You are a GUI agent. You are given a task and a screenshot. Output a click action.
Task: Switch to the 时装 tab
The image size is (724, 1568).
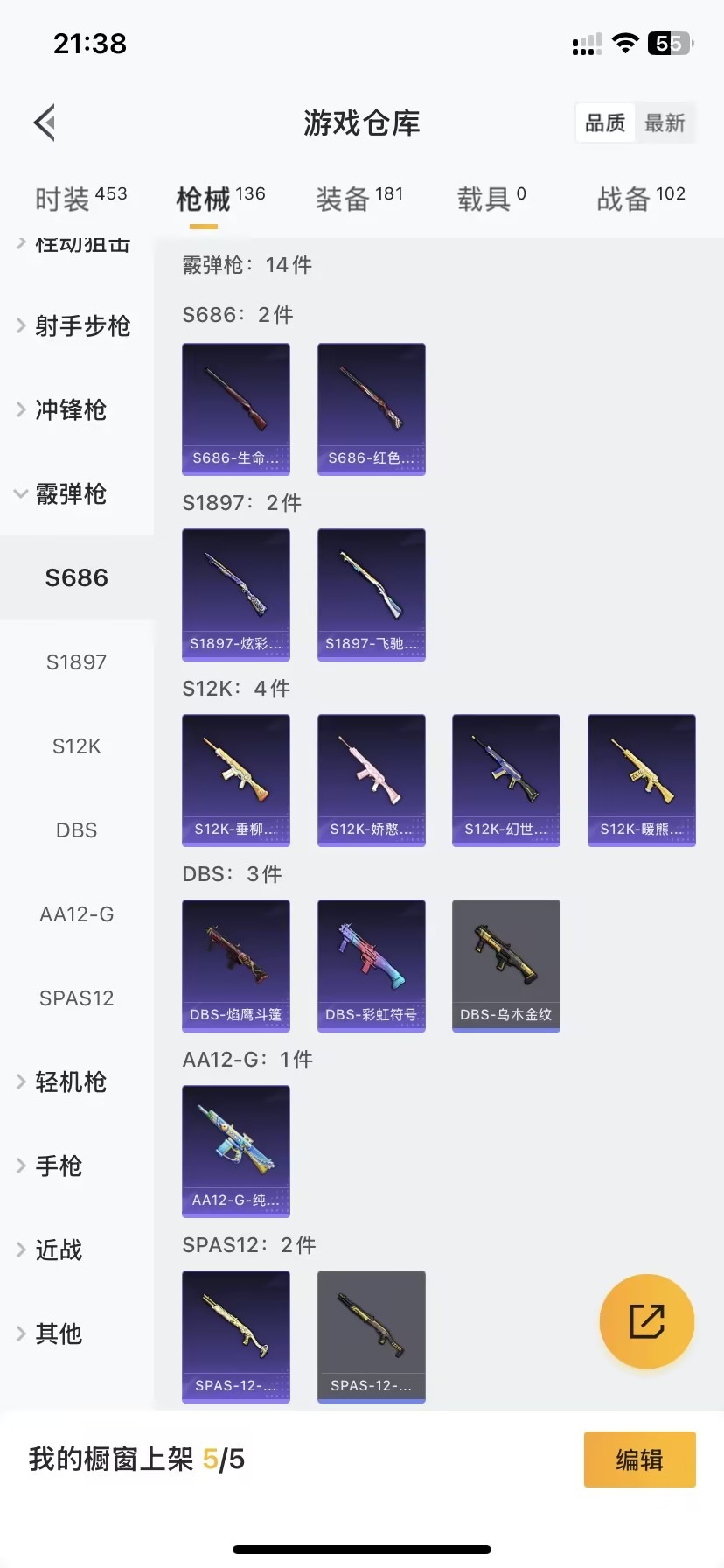80,199
